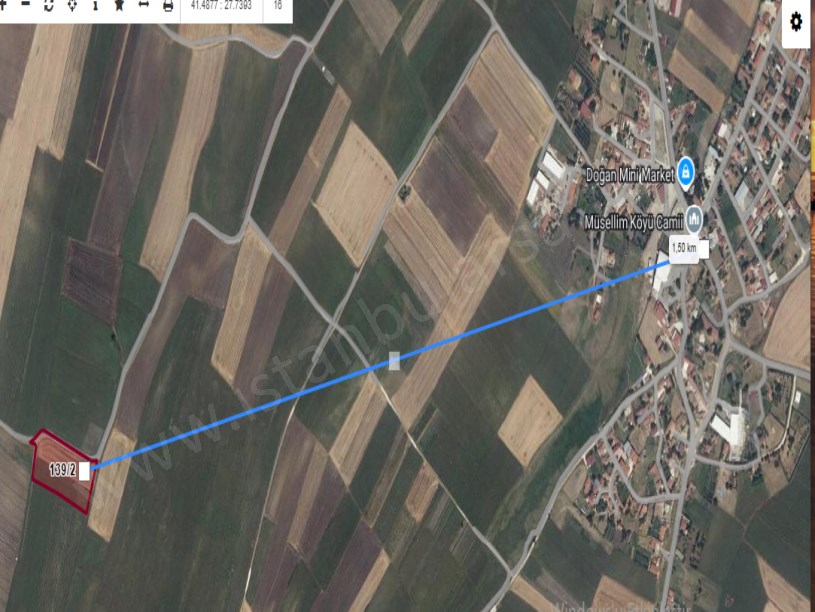Zoom in with the plus button
The image size is (815, 612).
point(4,5)
